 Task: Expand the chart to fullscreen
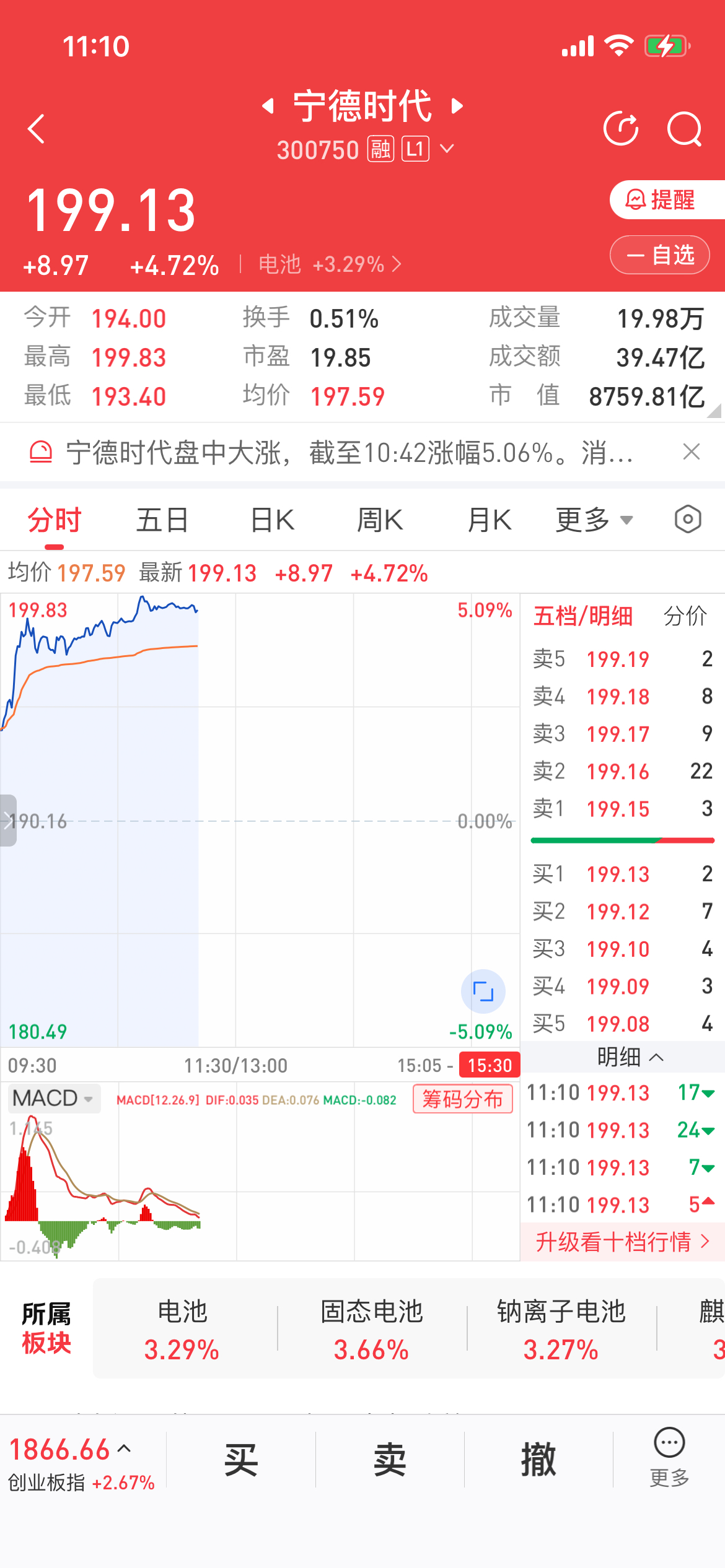pyautogui.click(x=483, y=991)
